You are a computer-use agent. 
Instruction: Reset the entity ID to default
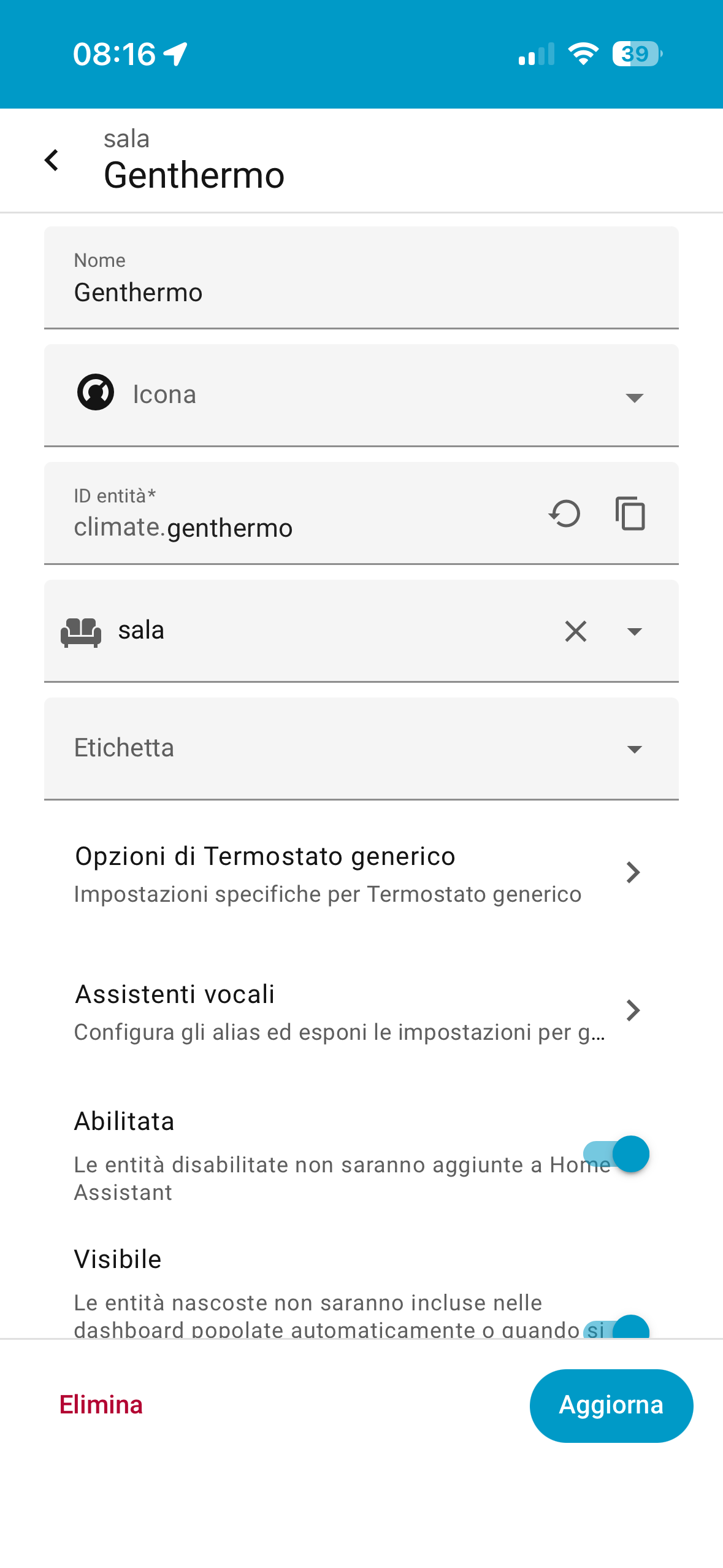click(x=564, y=513)
